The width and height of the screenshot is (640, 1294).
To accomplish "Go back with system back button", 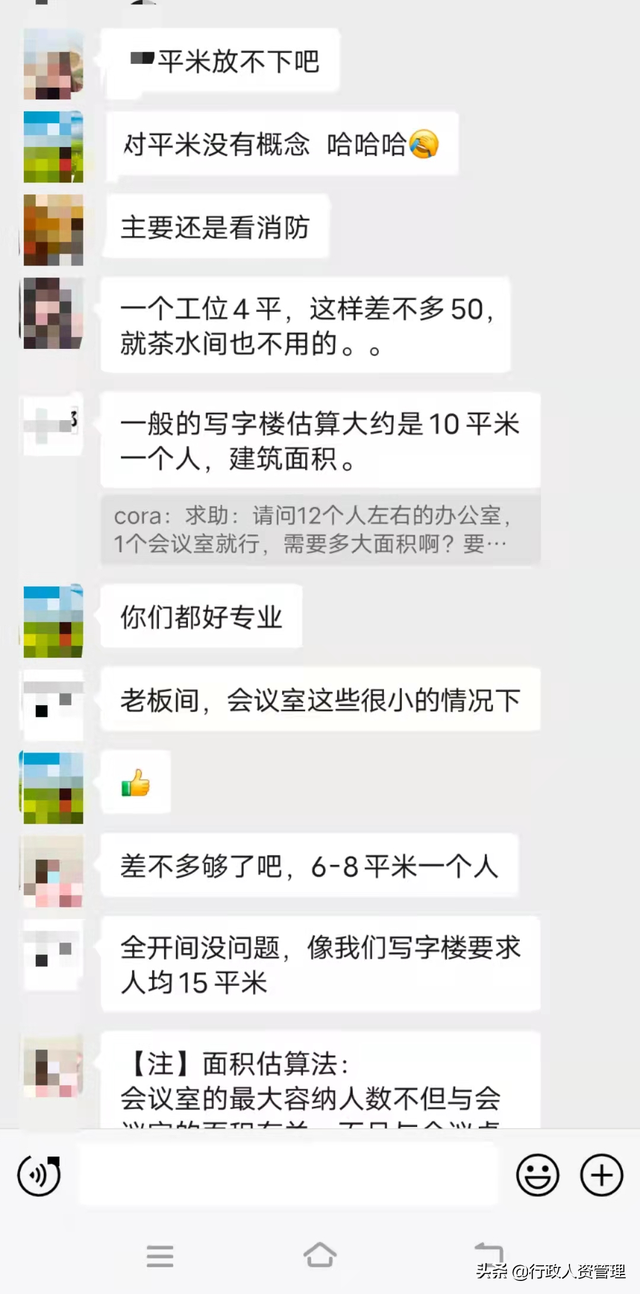I will coord(487,1254).
